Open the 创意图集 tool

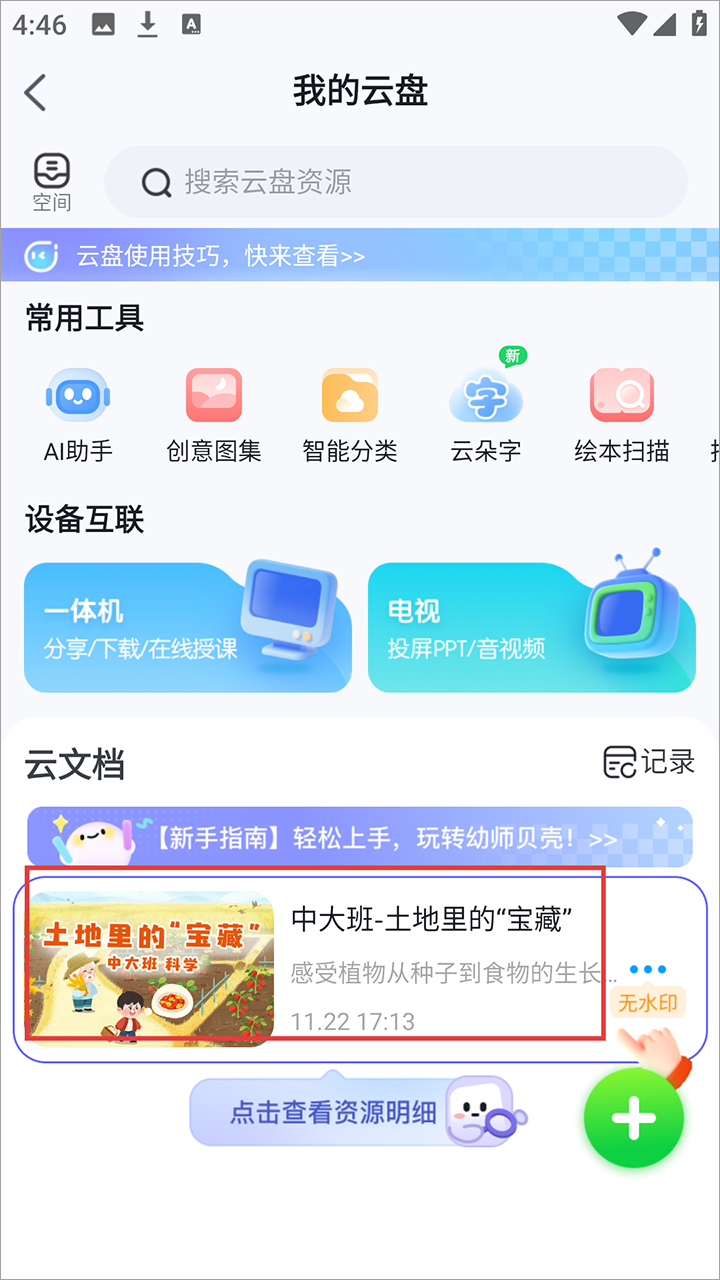[214, 414]
